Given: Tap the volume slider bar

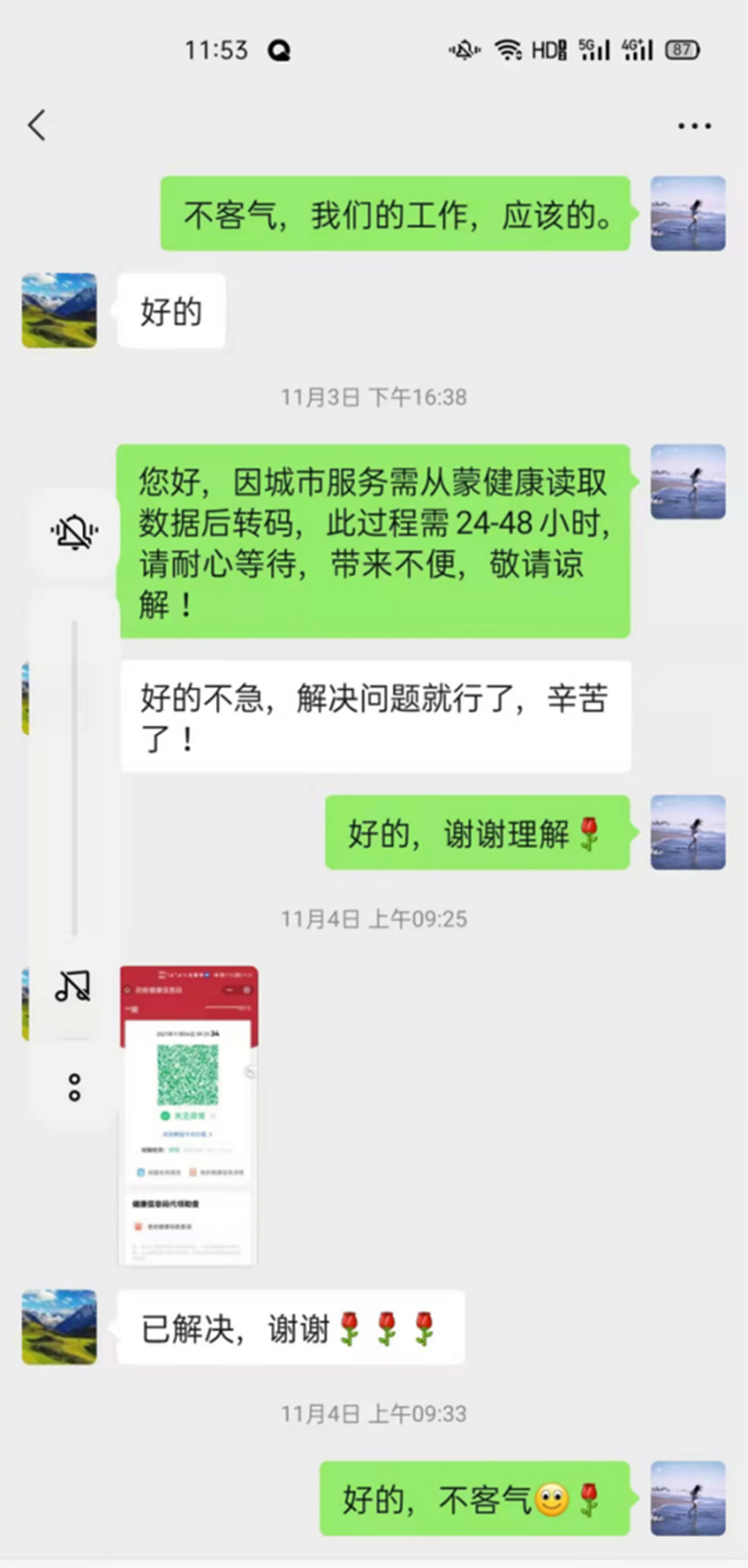Looking at the screenshot, I should tap(74, 776).
